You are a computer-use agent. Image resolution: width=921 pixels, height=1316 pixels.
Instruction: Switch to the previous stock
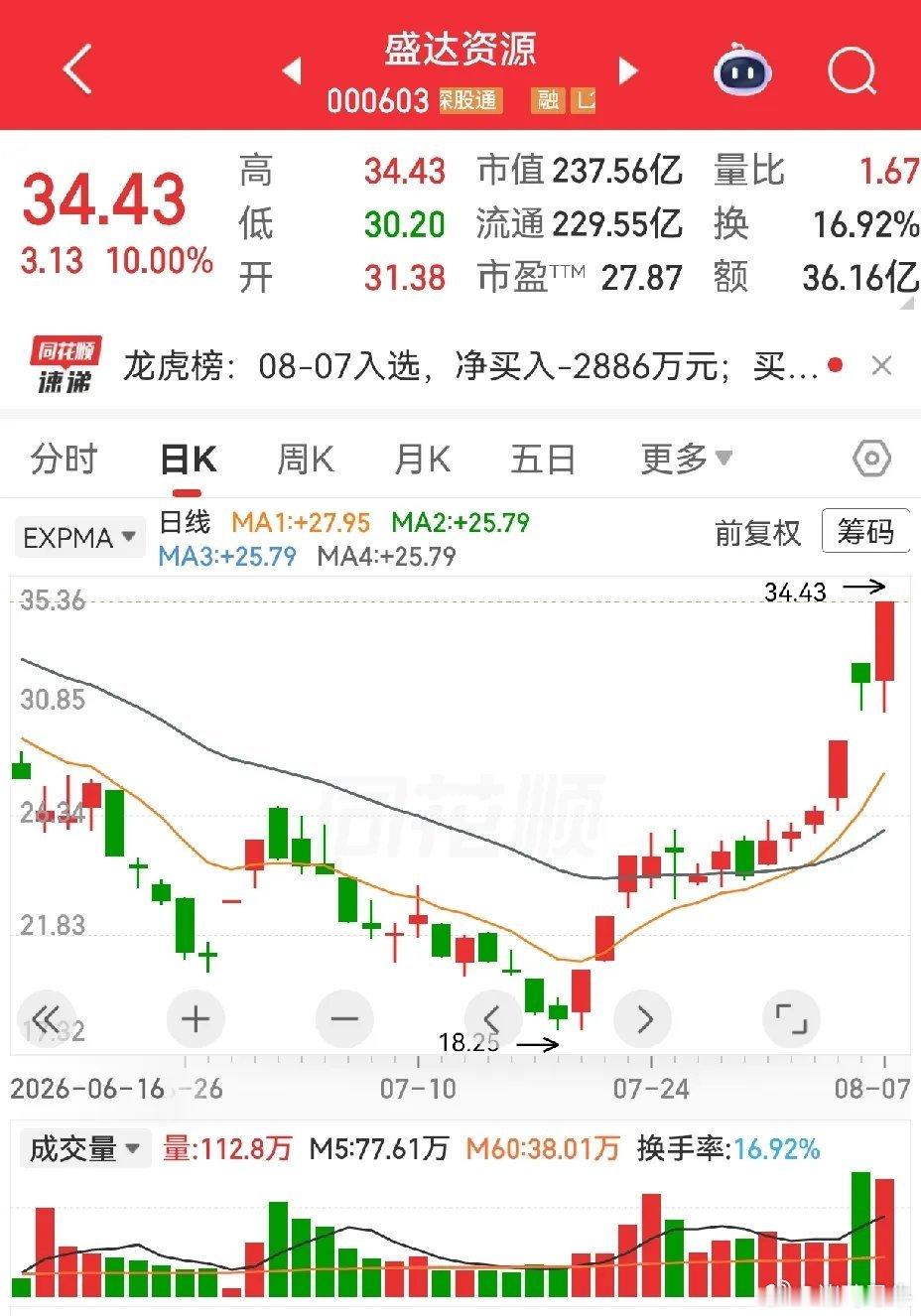[292, 70]
